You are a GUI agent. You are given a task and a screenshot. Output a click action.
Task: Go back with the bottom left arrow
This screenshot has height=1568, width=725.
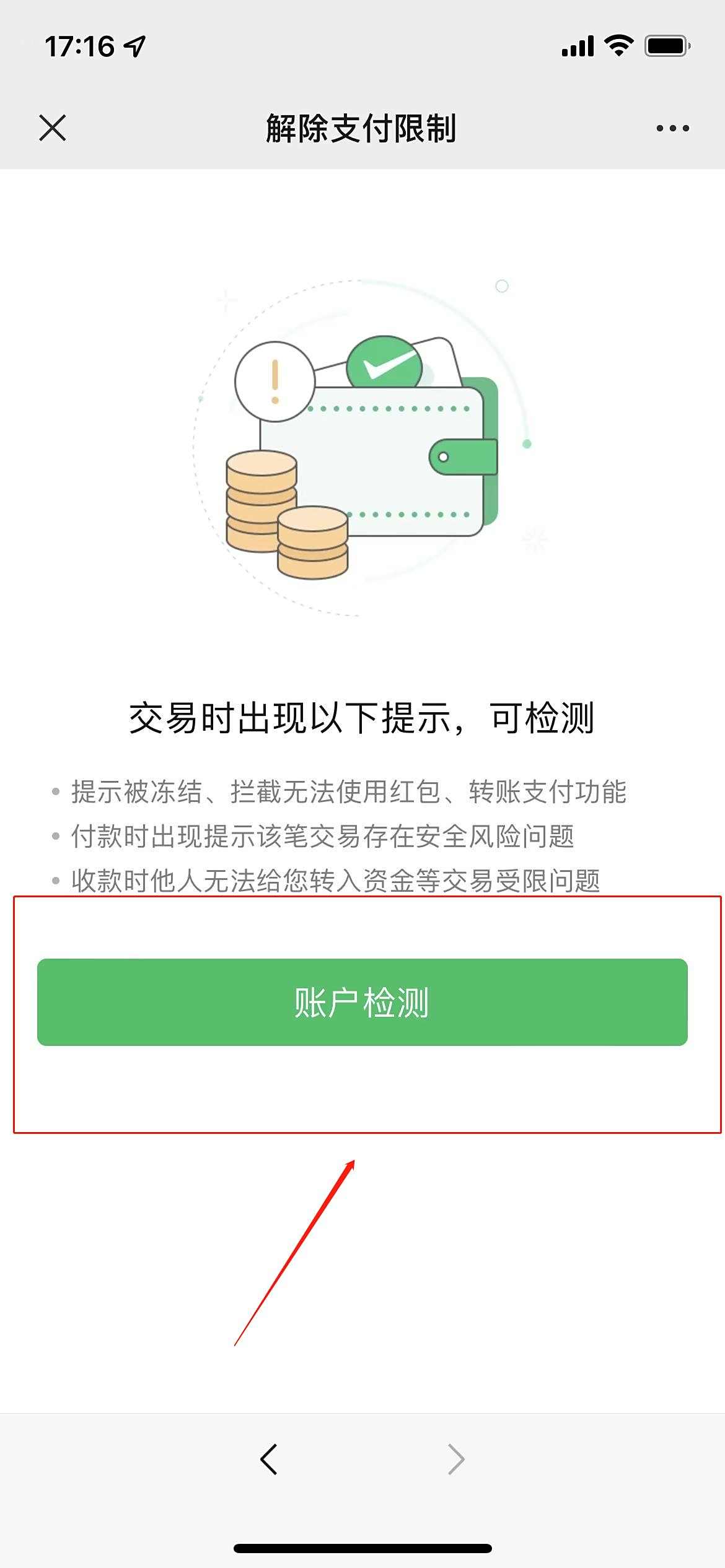(x=268, y=1460)
